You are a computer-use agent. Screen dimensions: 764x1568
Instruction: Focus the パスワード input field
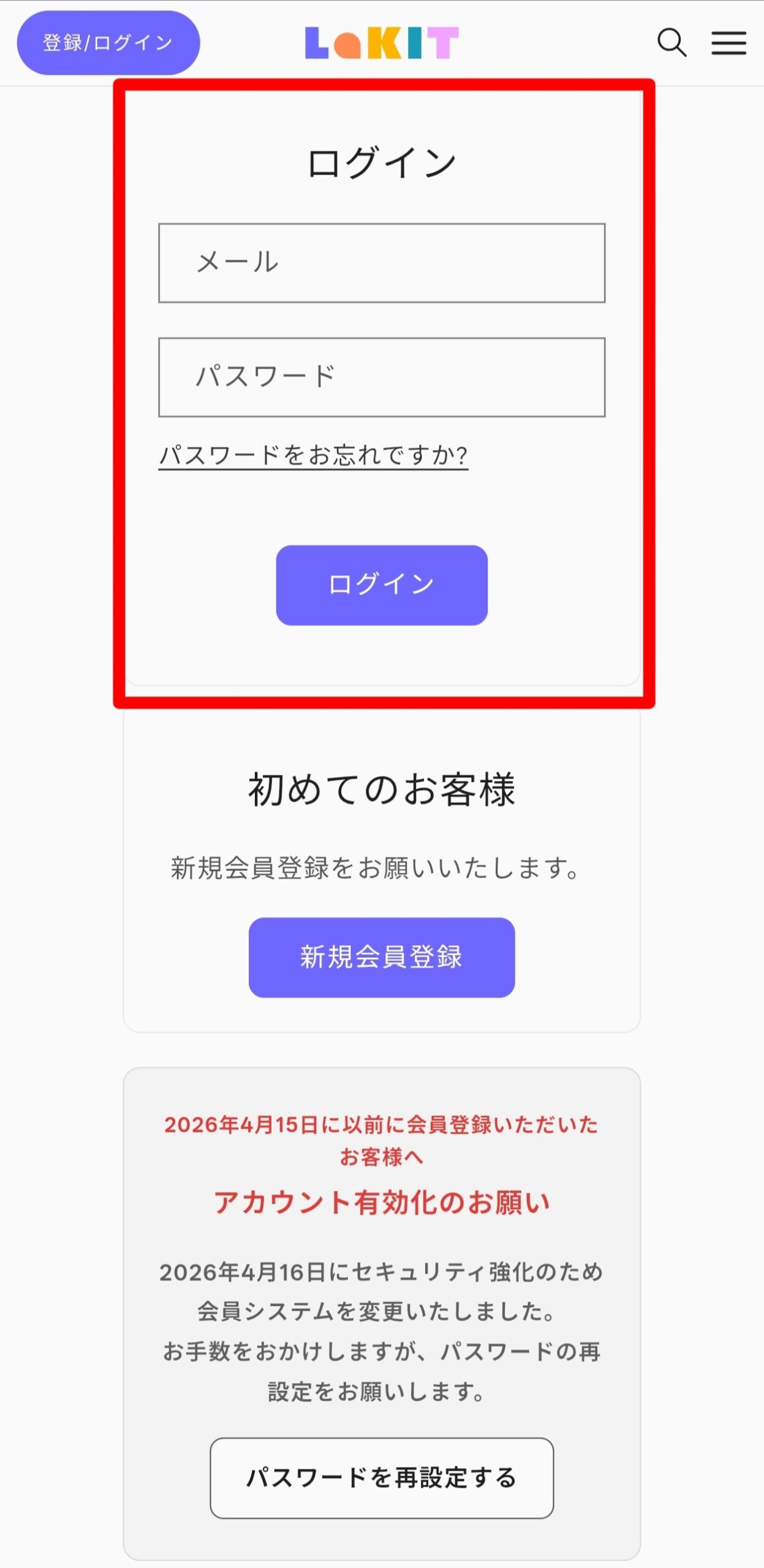(382, 377)
